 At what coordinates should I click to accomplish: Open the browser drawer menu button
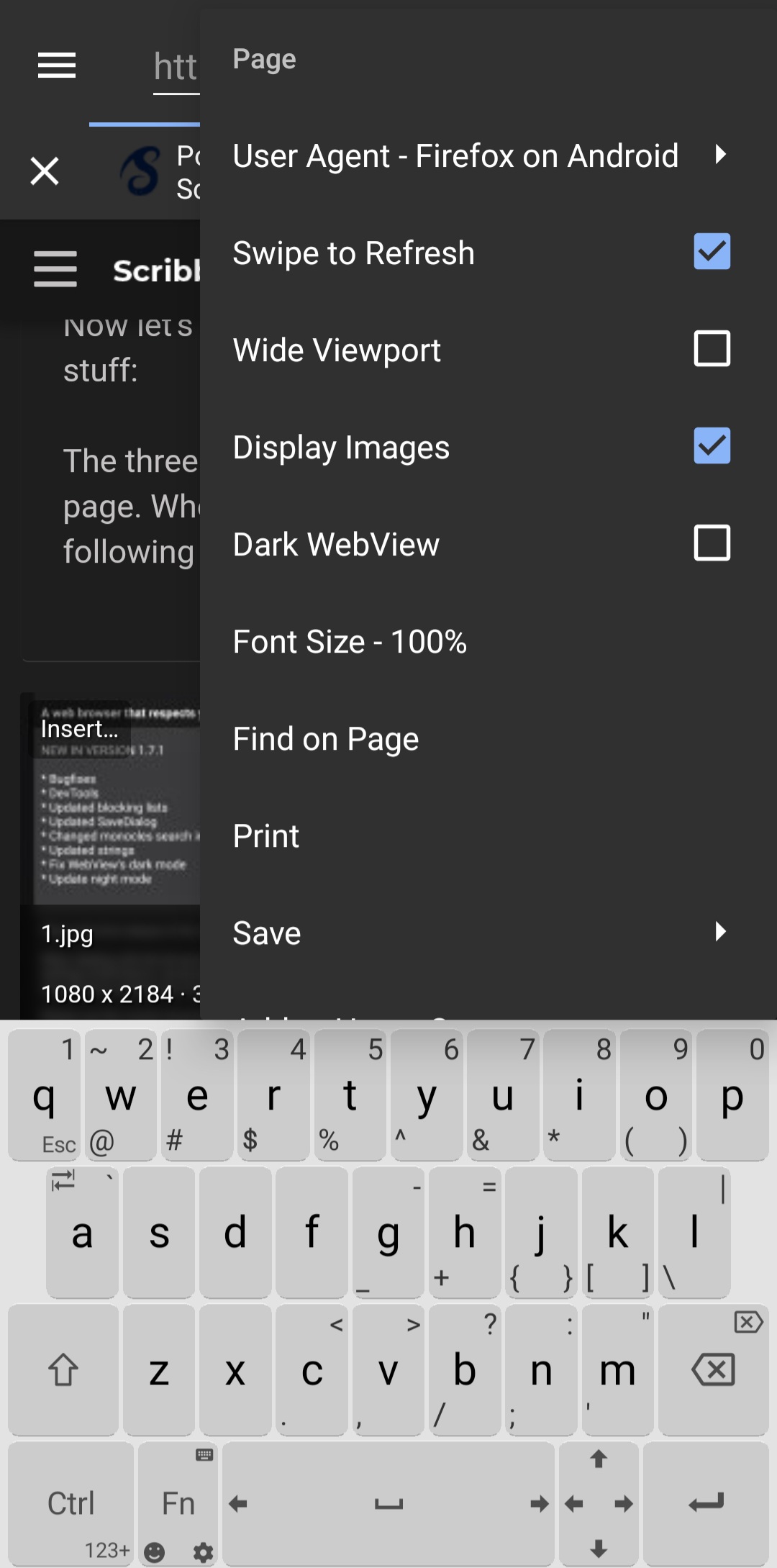[x=57, y=65]
